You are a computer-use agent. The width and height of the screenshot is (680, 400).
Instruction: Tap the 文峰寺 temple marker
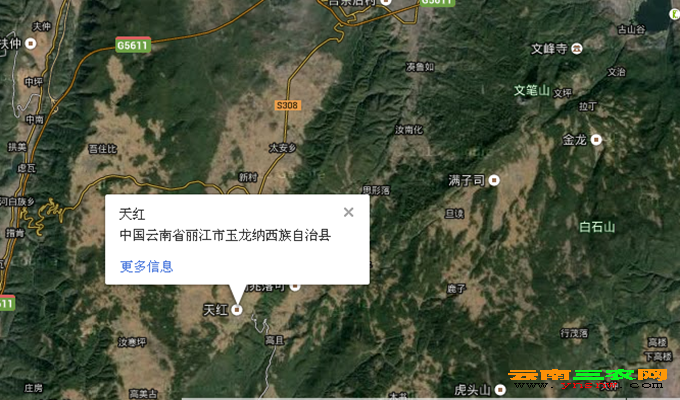(x=577, y=48)
